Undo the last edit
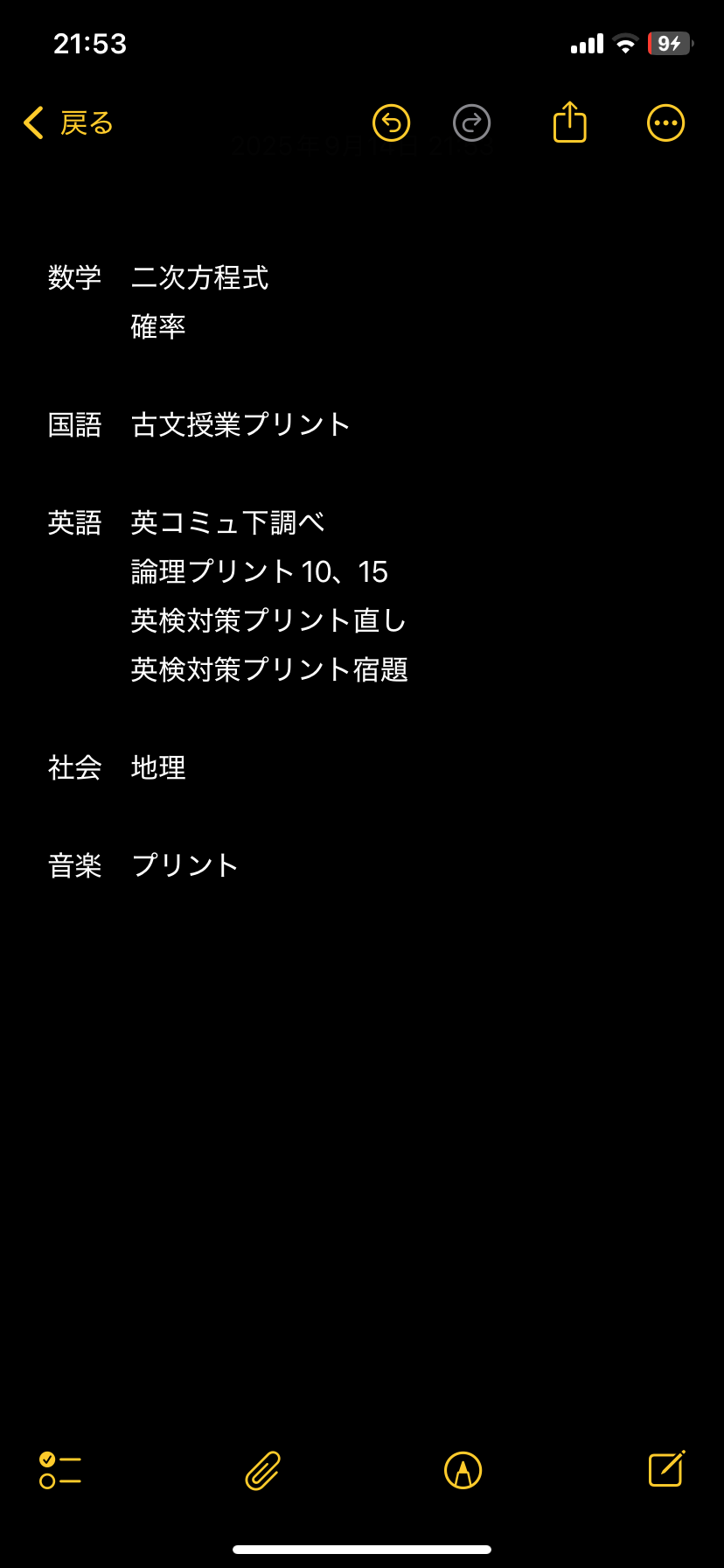This screenshot has height=1568, width=724. point(391,123)
